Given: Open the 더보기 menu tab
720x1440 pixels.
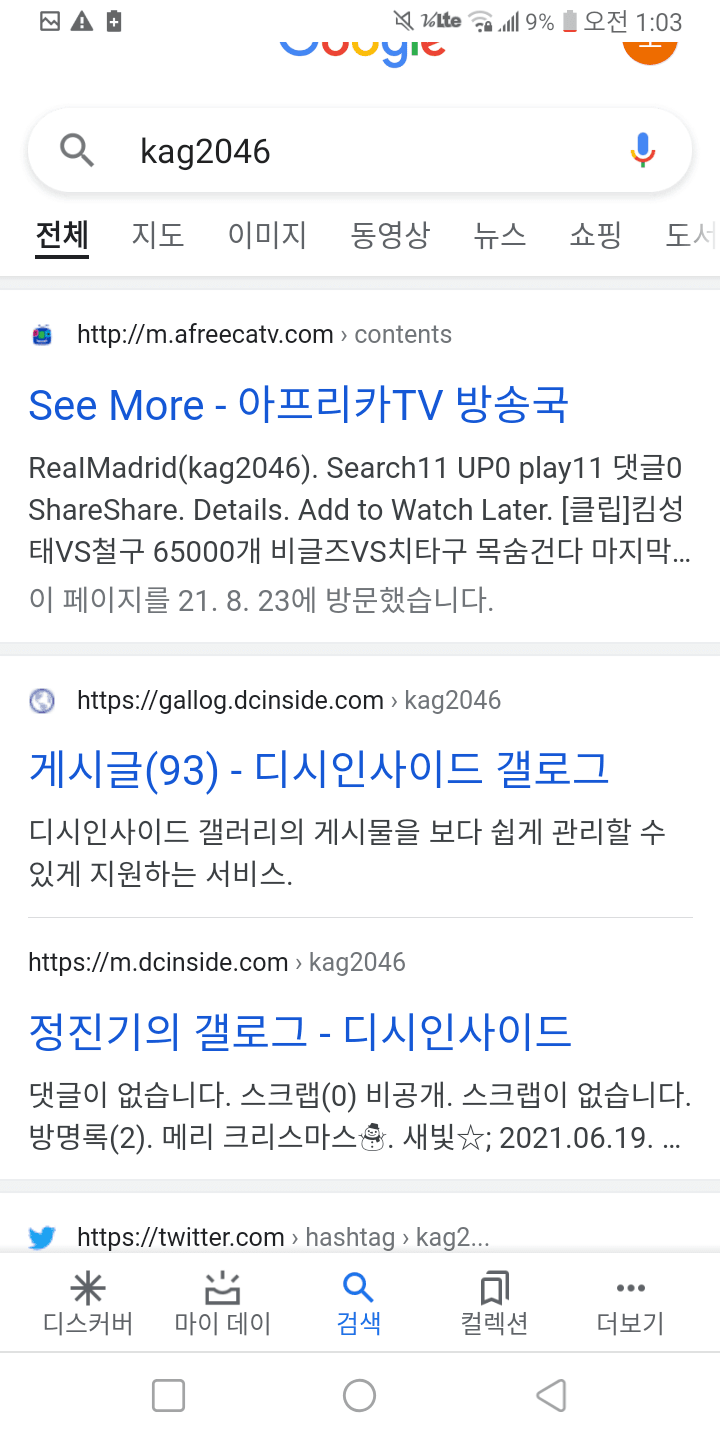Looking at the screenshot, I should coord(630,1304).
